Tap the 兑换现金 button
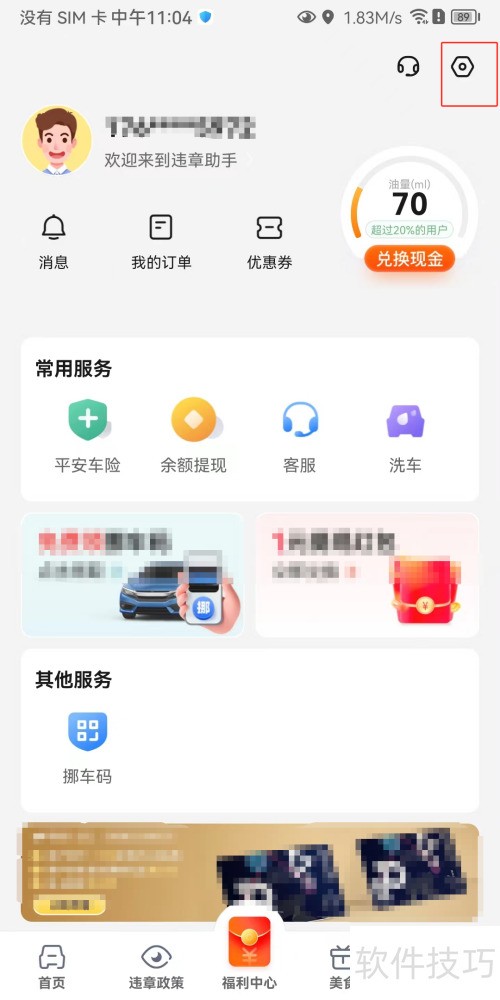 click(409, 259)
